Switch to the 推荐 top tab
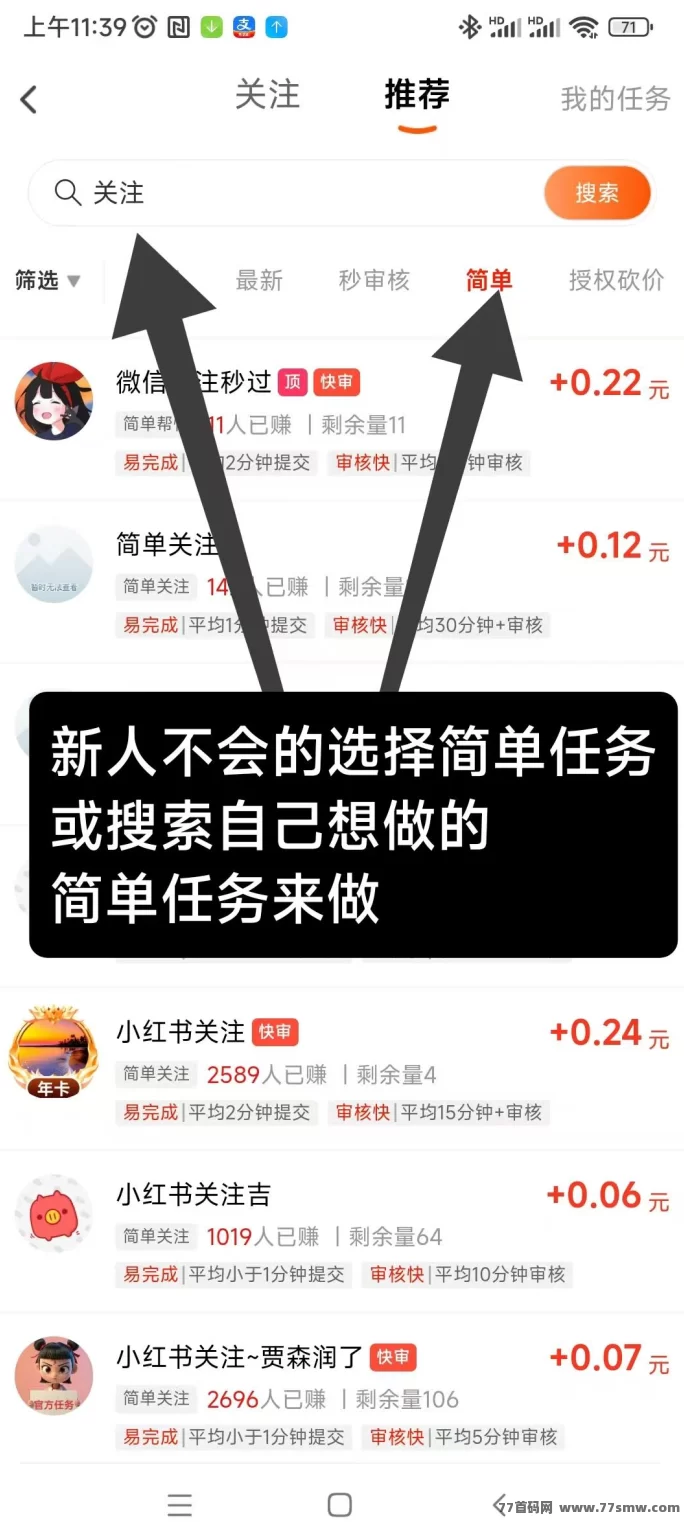The width and height of the screenshot is (684, 1522). tap(417, 95)
